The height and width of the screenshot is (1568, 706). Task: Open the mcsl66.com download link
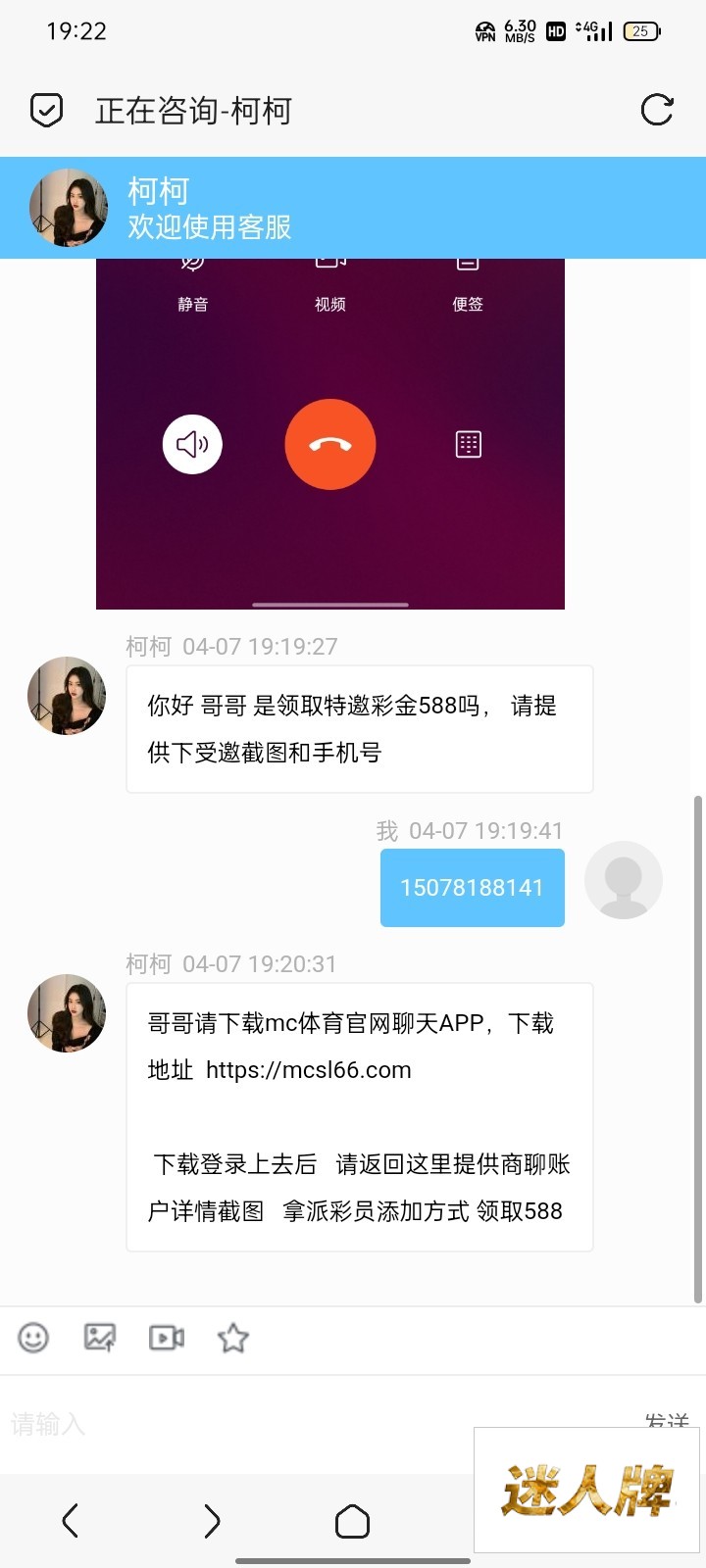(x=309, y=1070)
